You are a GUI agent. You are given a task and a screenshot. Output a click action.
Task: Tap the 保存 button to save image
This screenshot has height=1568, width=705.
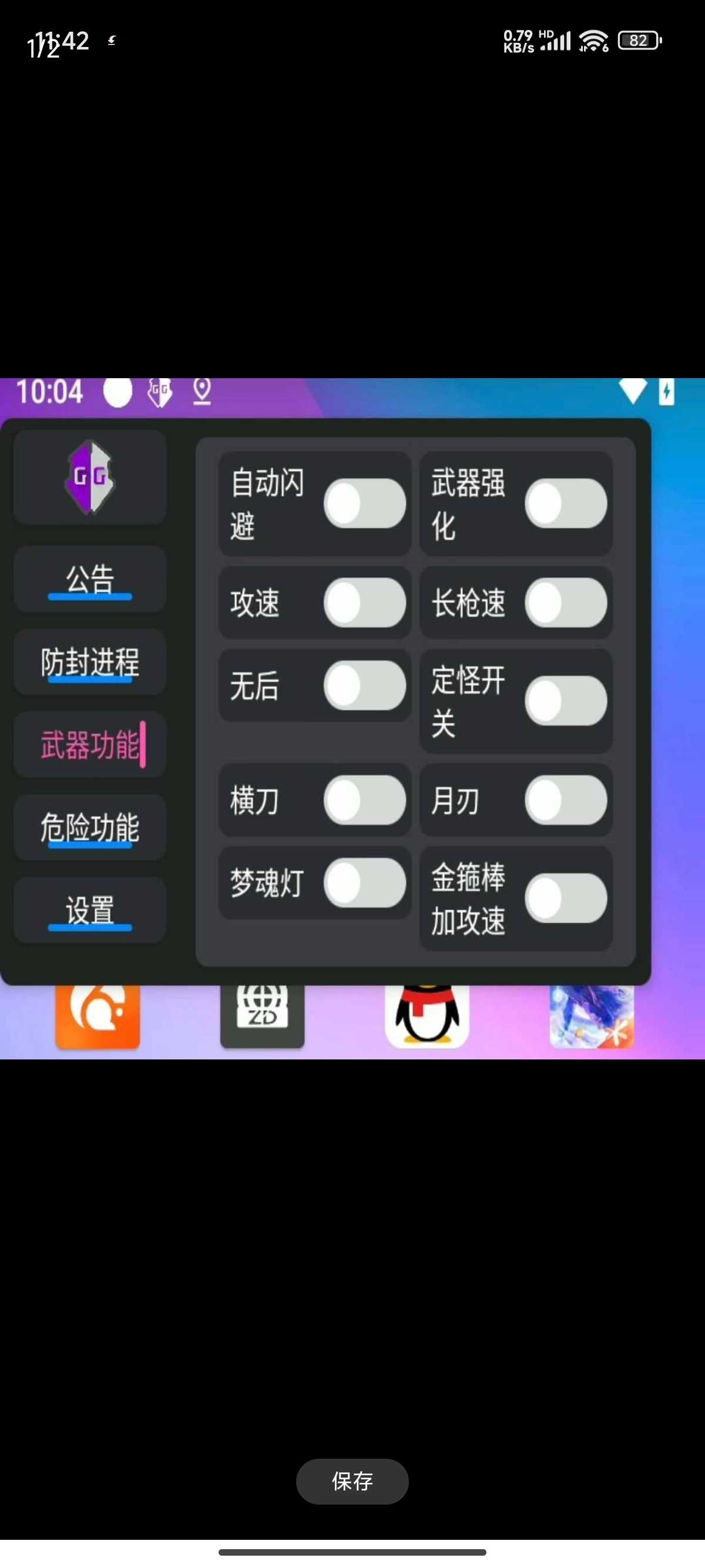point(352,1480)
